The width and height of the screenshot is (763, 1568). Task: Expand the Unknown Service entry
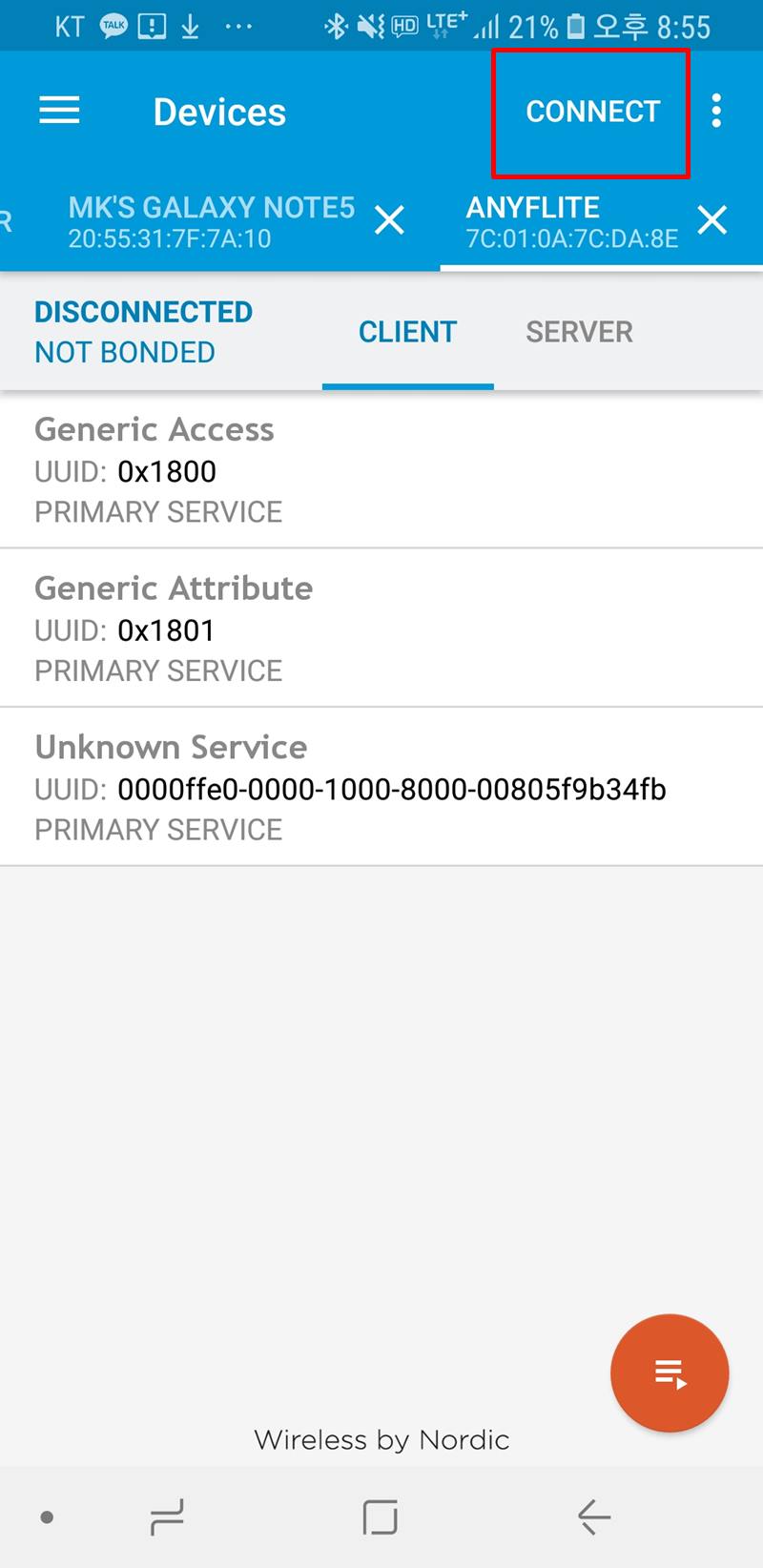(x=381, y=787)
